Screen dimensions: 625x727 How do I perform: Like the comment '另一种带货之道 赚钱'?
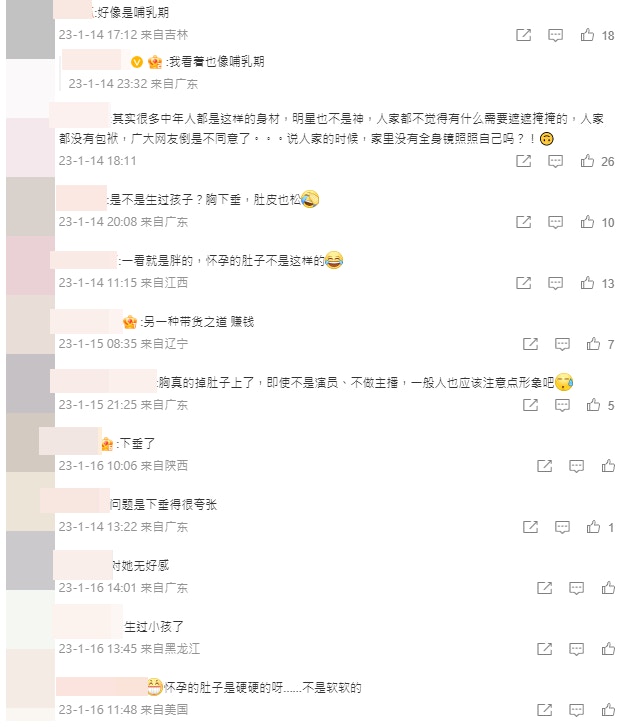[593, 344]
